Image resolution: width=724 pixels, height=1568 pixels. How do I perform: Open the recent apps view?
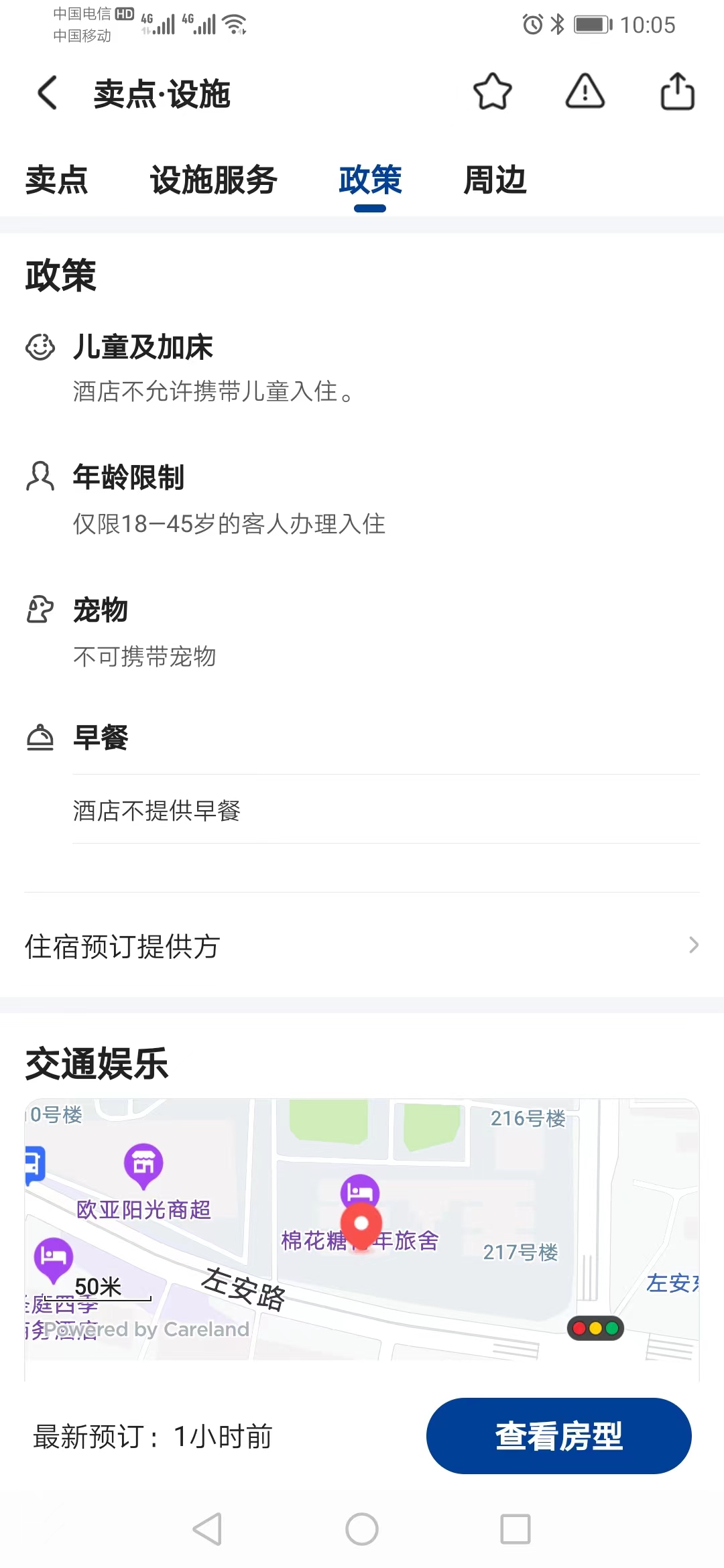click(516, 1529)
